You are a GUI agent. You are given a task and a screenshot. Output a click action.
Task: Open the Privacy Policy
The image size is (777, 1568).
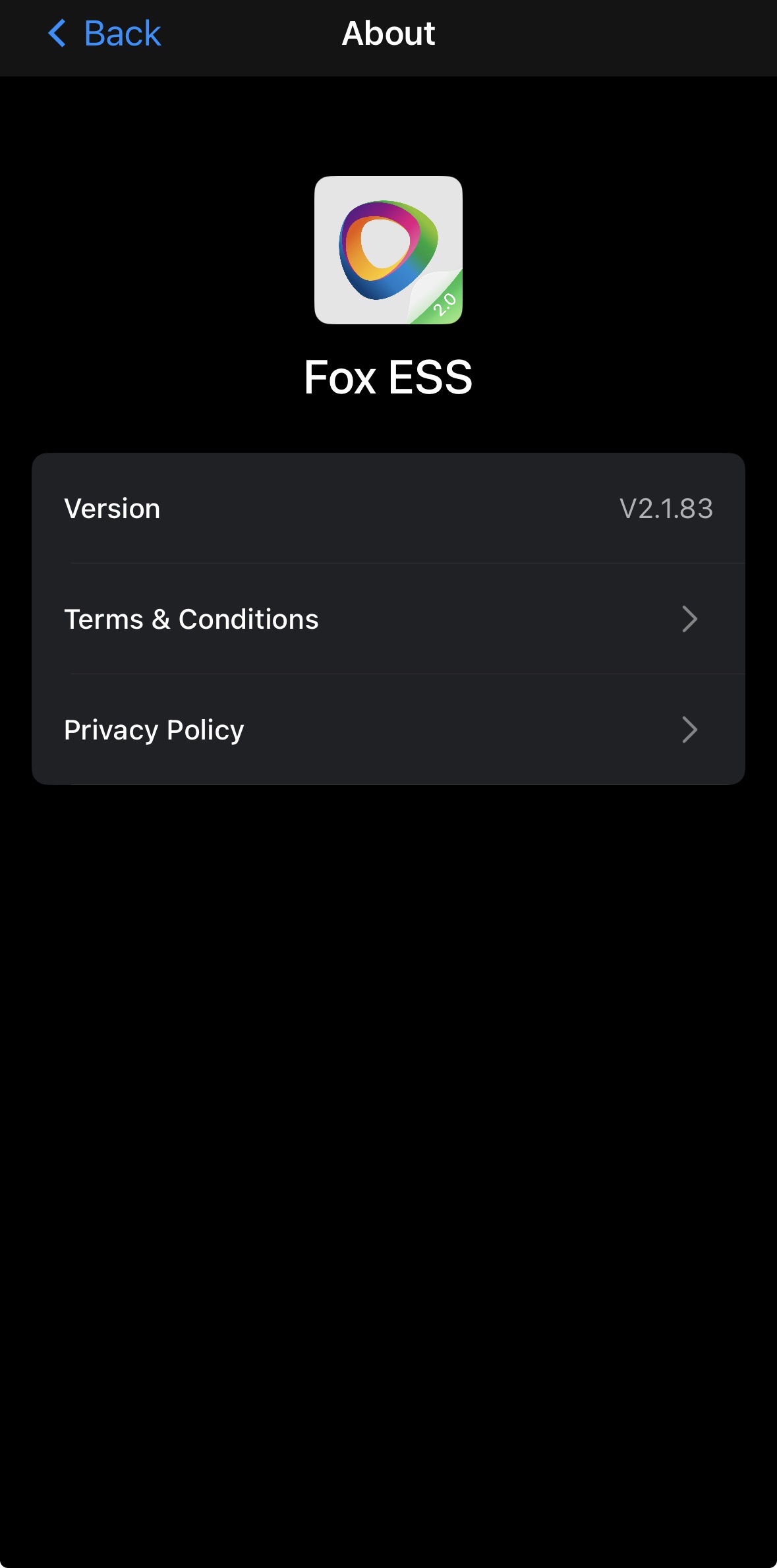coord(388,730)
